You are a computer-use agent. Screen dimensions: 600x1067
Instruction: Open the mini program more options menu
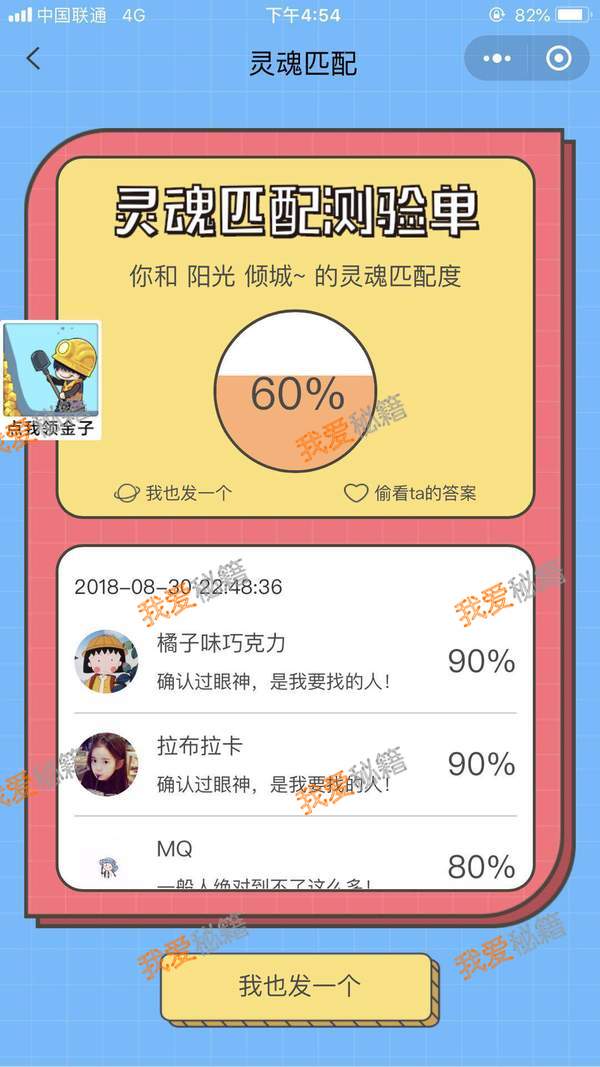[x=496, y=59]
